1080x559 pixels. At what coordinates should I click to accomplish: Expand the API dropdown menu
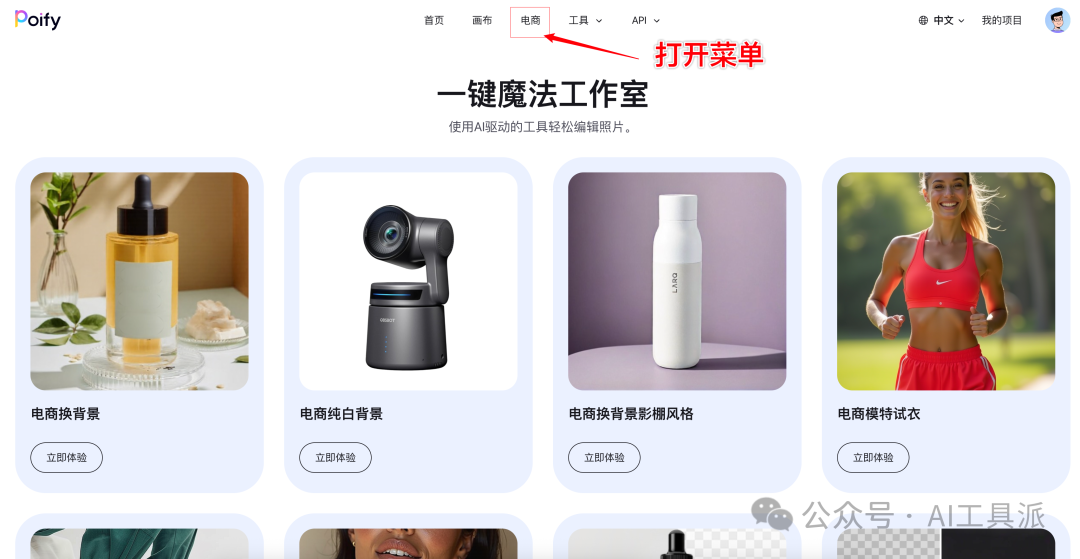645,20
